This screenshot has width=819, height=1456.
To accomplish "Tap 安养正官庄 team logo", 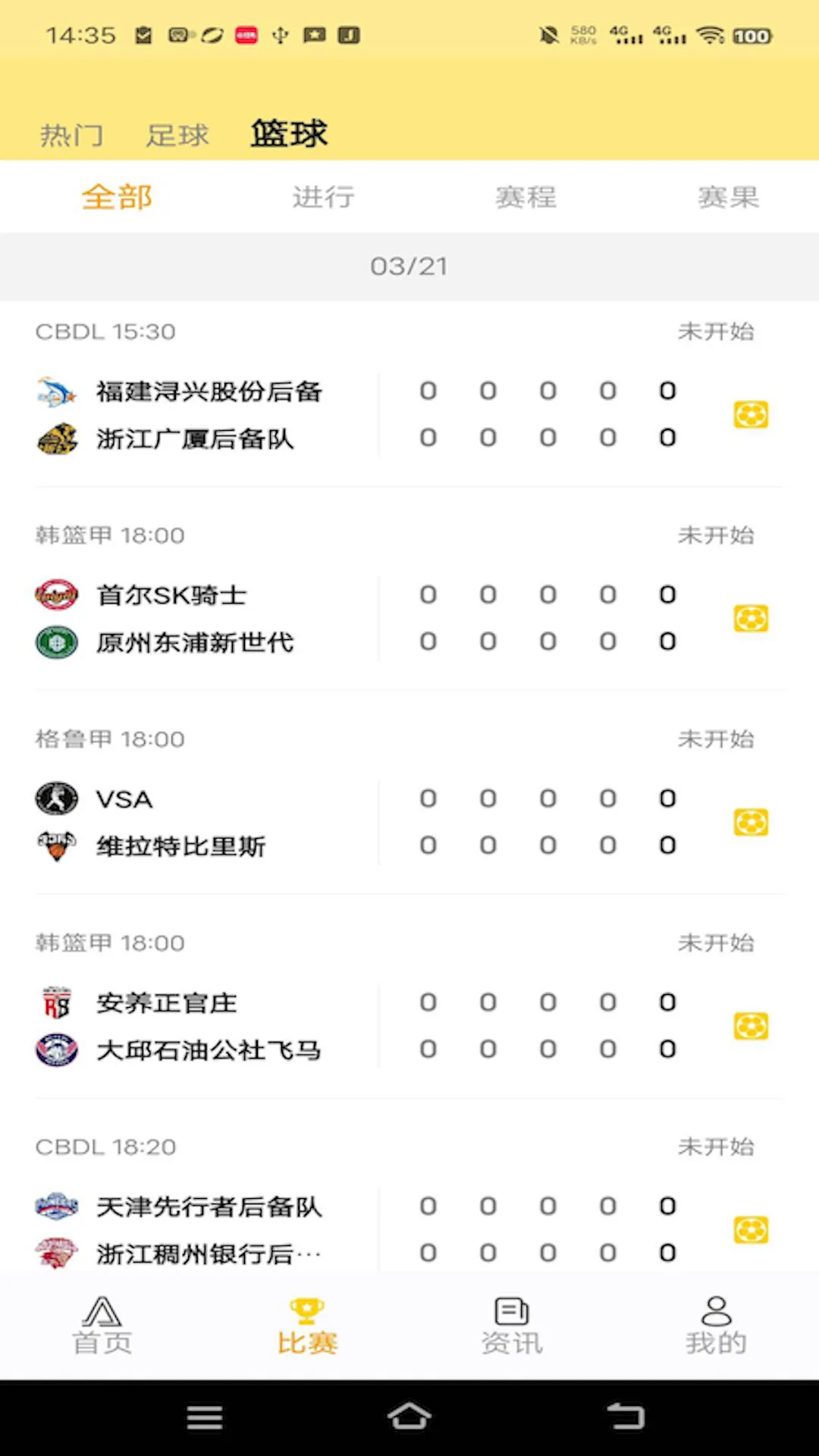I will (57, 1002).
